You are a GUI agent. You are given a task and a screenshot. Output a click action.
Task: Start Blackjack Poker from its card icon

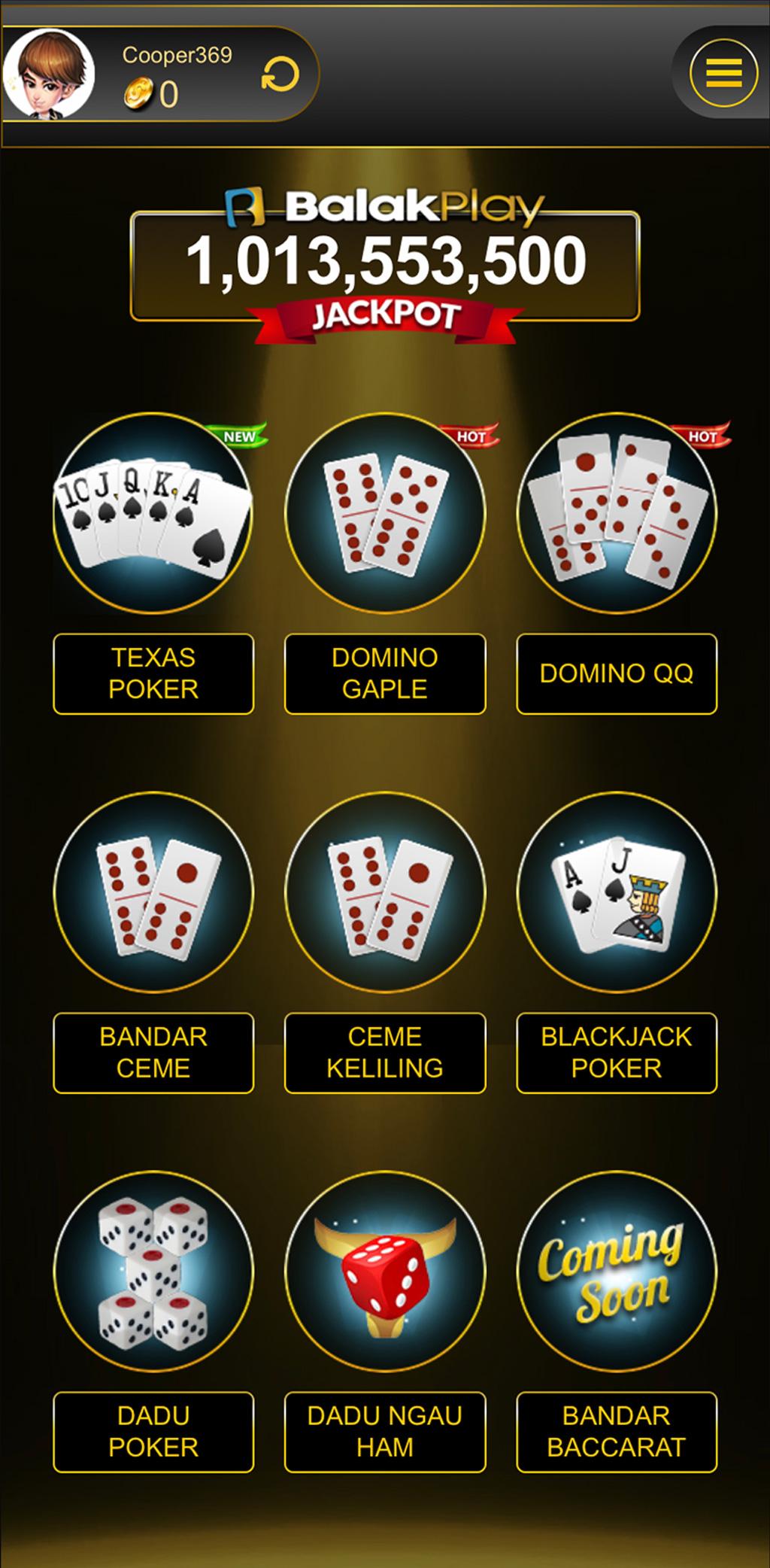617,892
